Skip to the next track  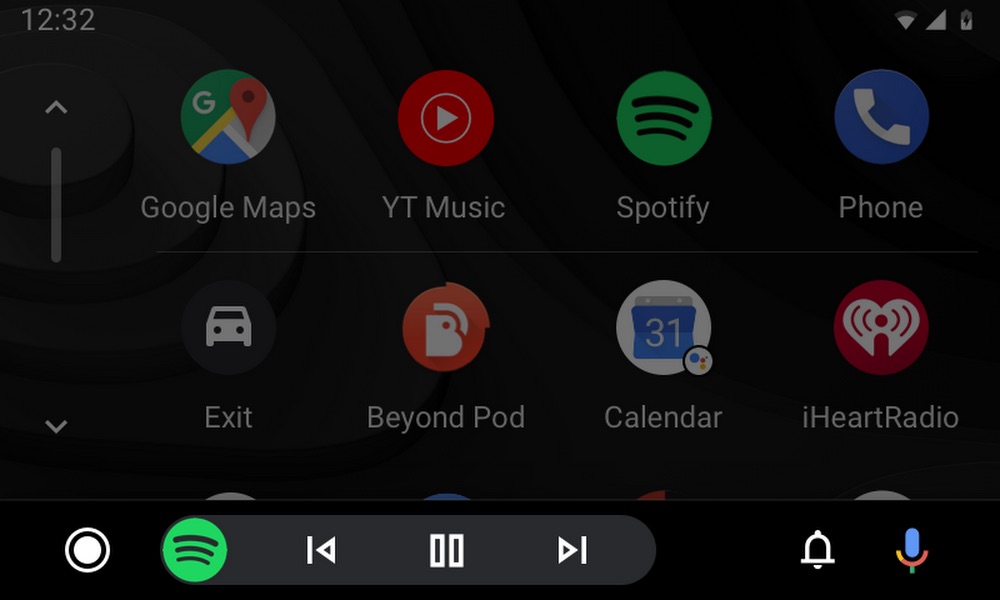coord(572,550)
